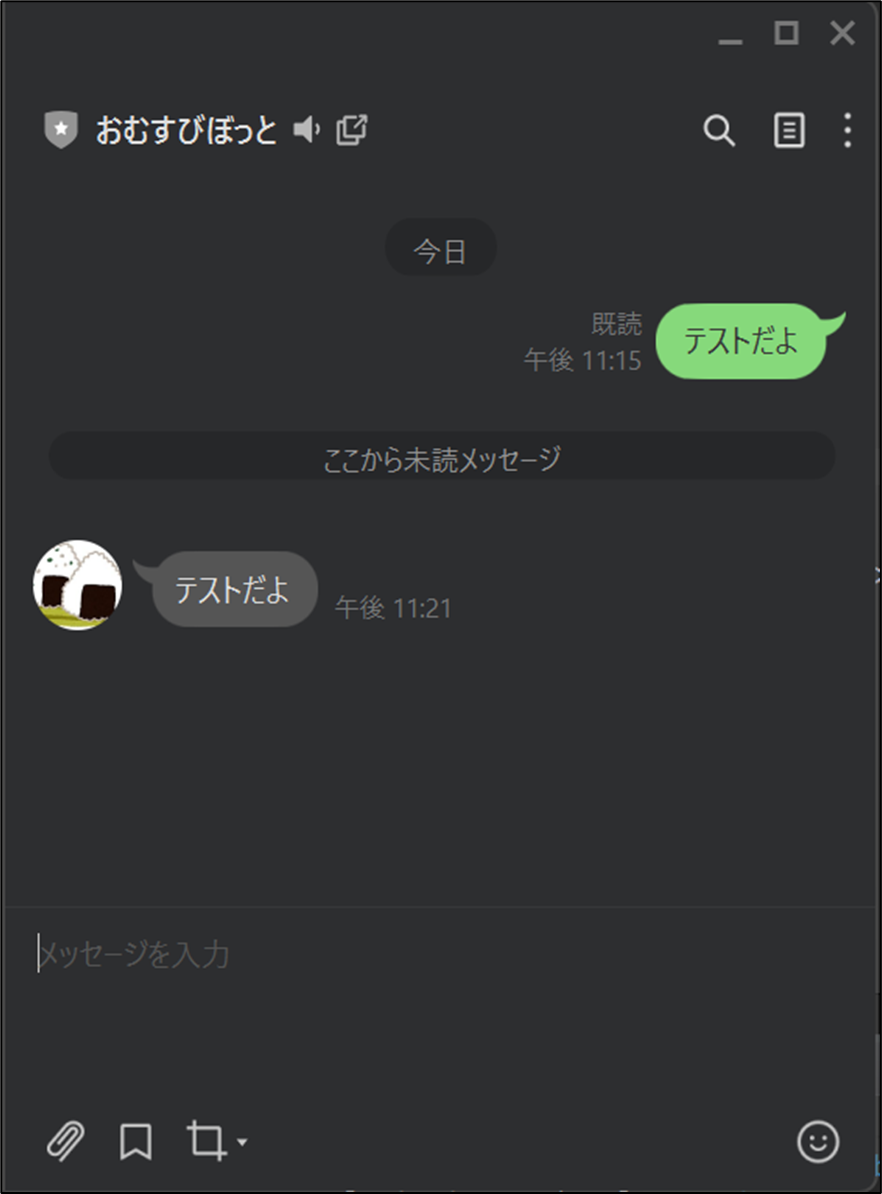Open the bookmark Keep icon
Screen dimensions: 882x1194
pyautogui.click(x=136, y=1141)
